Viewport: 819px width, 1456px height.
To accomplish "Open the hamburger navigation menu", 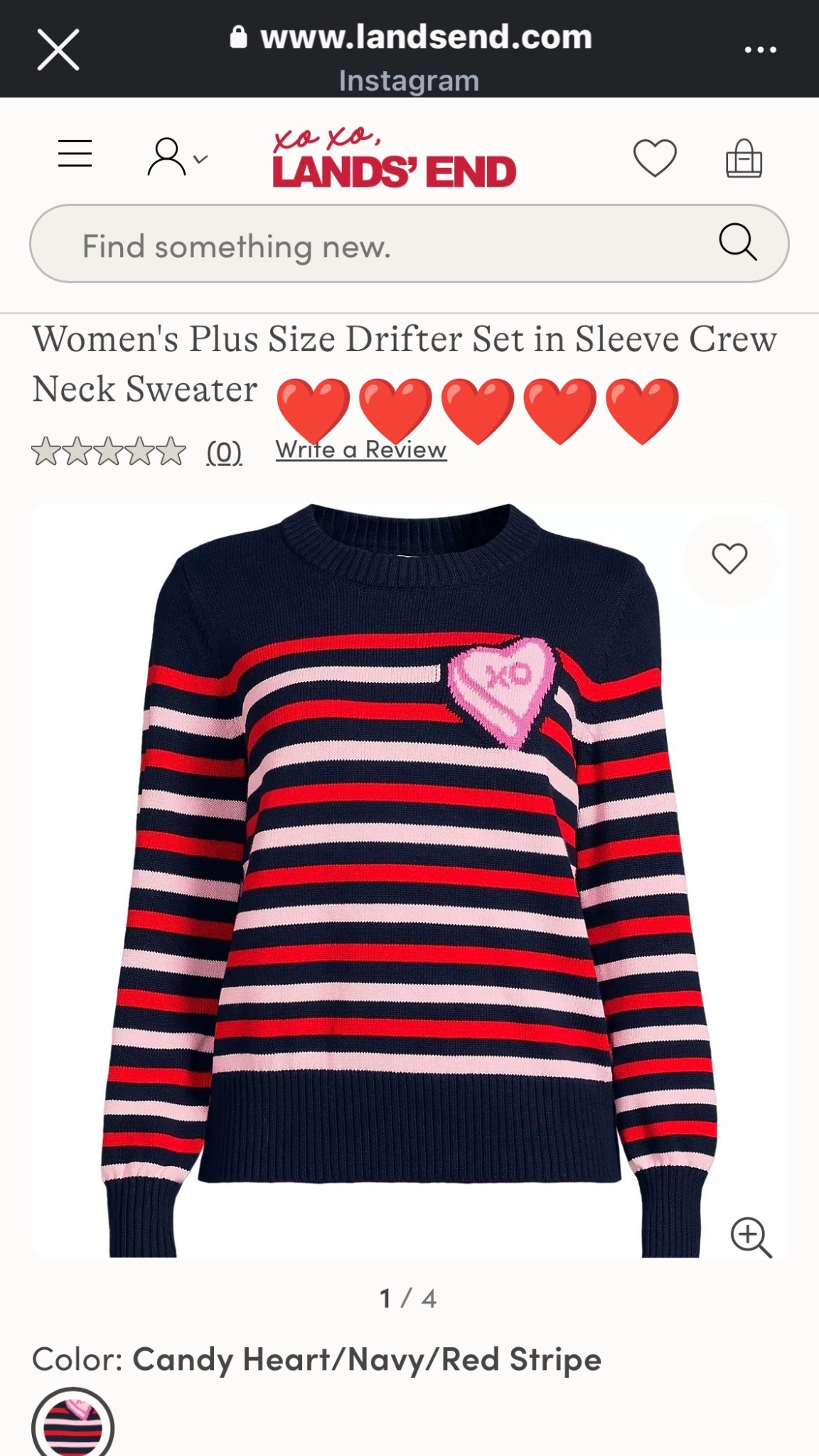I will tap(73, 154).
